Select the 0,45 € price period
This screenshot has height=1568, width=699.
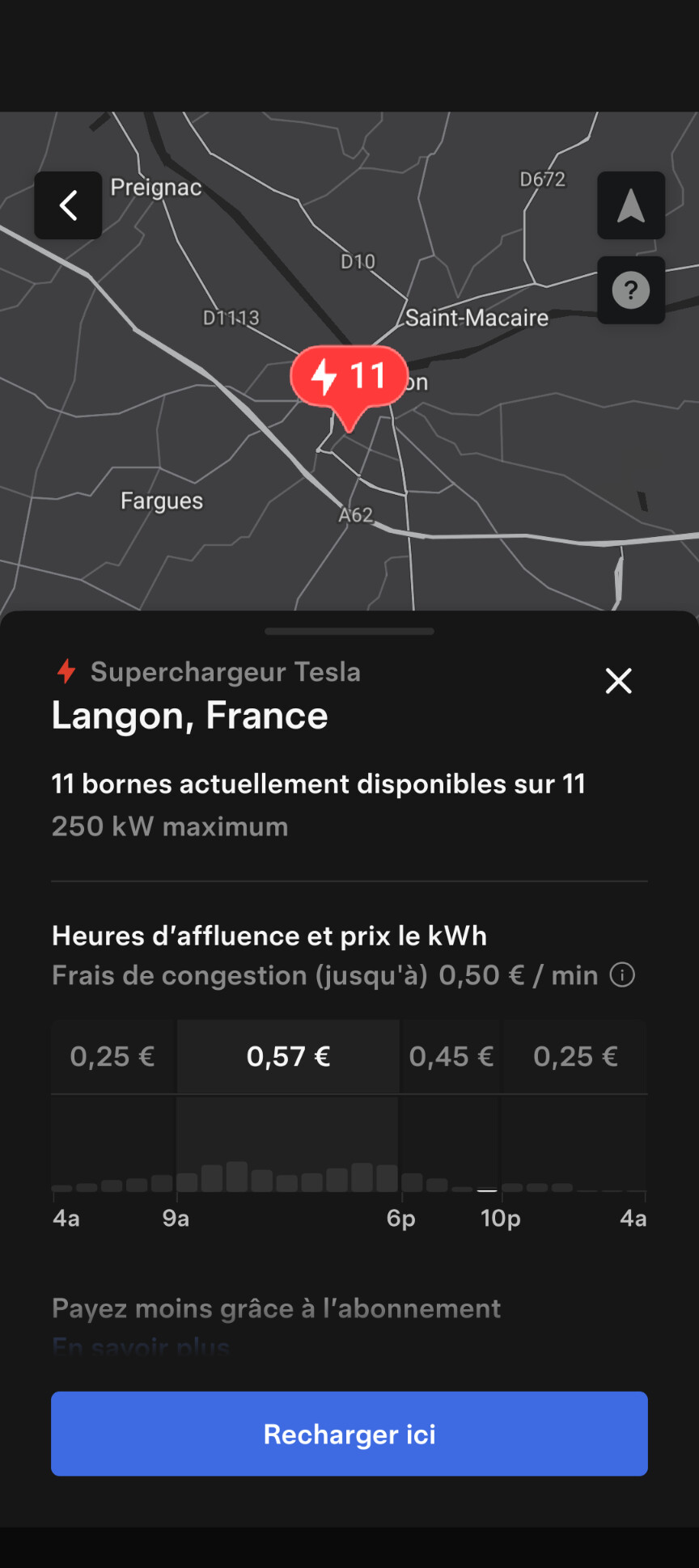(x=451, y=1057)
